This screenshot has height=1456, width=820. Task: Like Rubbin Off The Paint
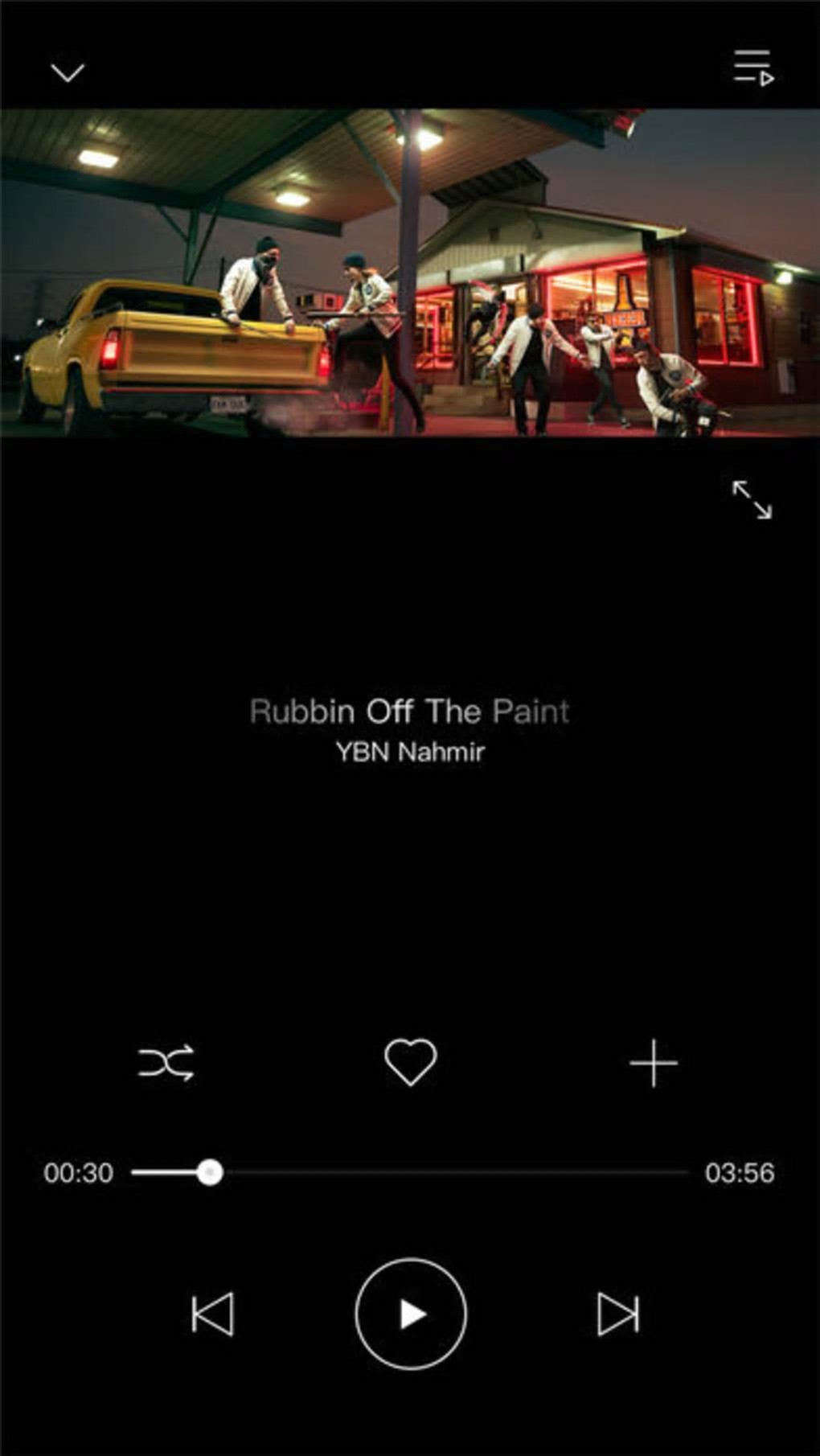pos(410,1062)
